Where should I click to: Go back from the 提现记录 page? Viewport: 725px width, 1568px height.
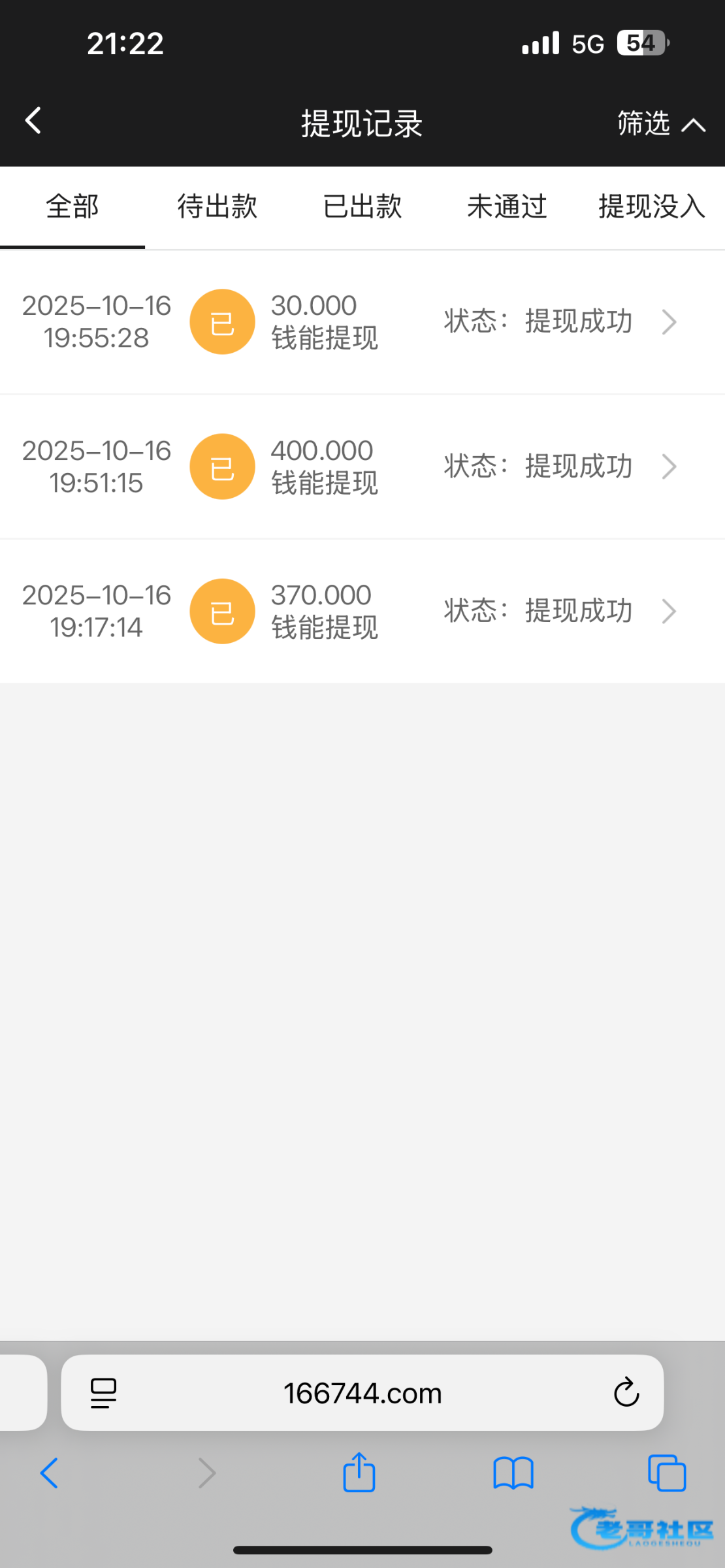tap(33, 121)
